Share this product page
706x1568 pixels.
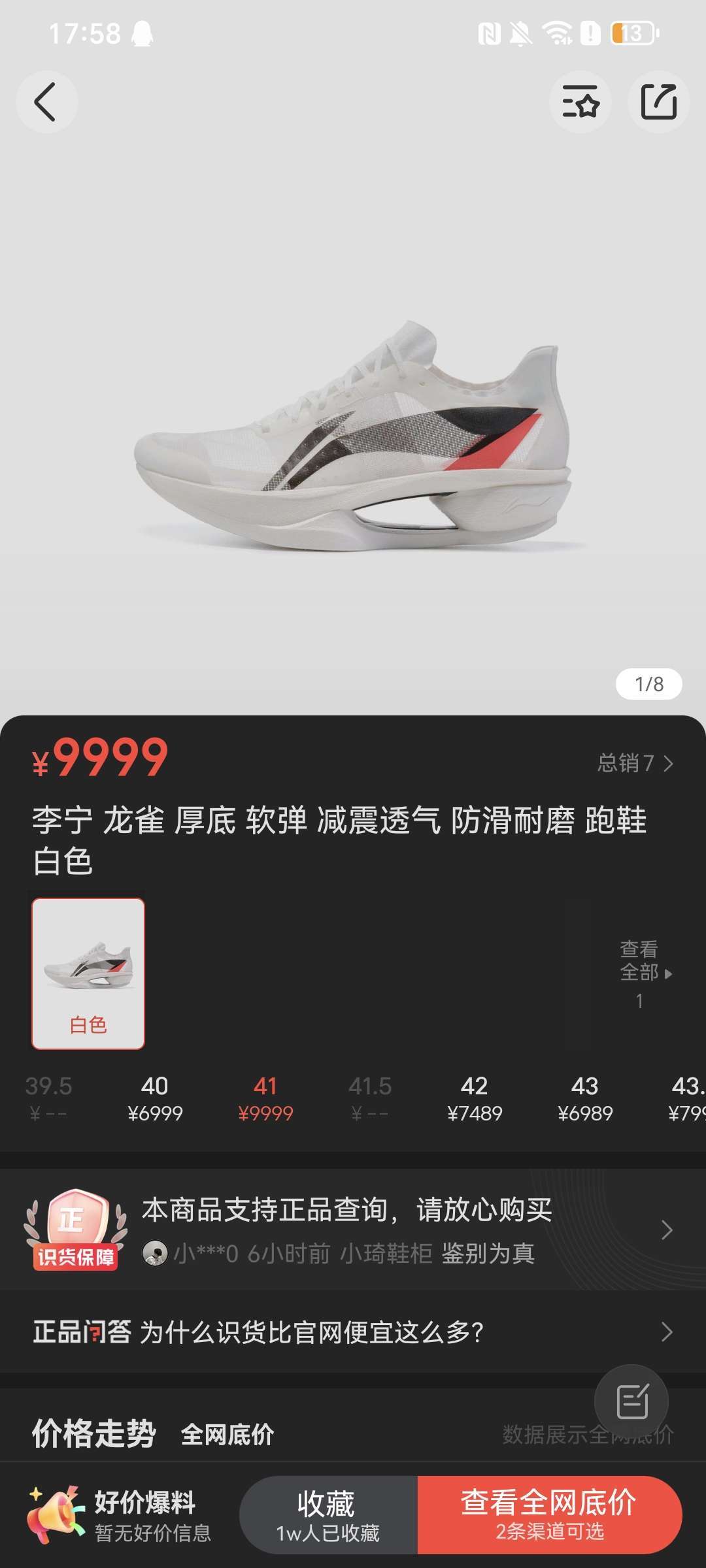(658, 103)
